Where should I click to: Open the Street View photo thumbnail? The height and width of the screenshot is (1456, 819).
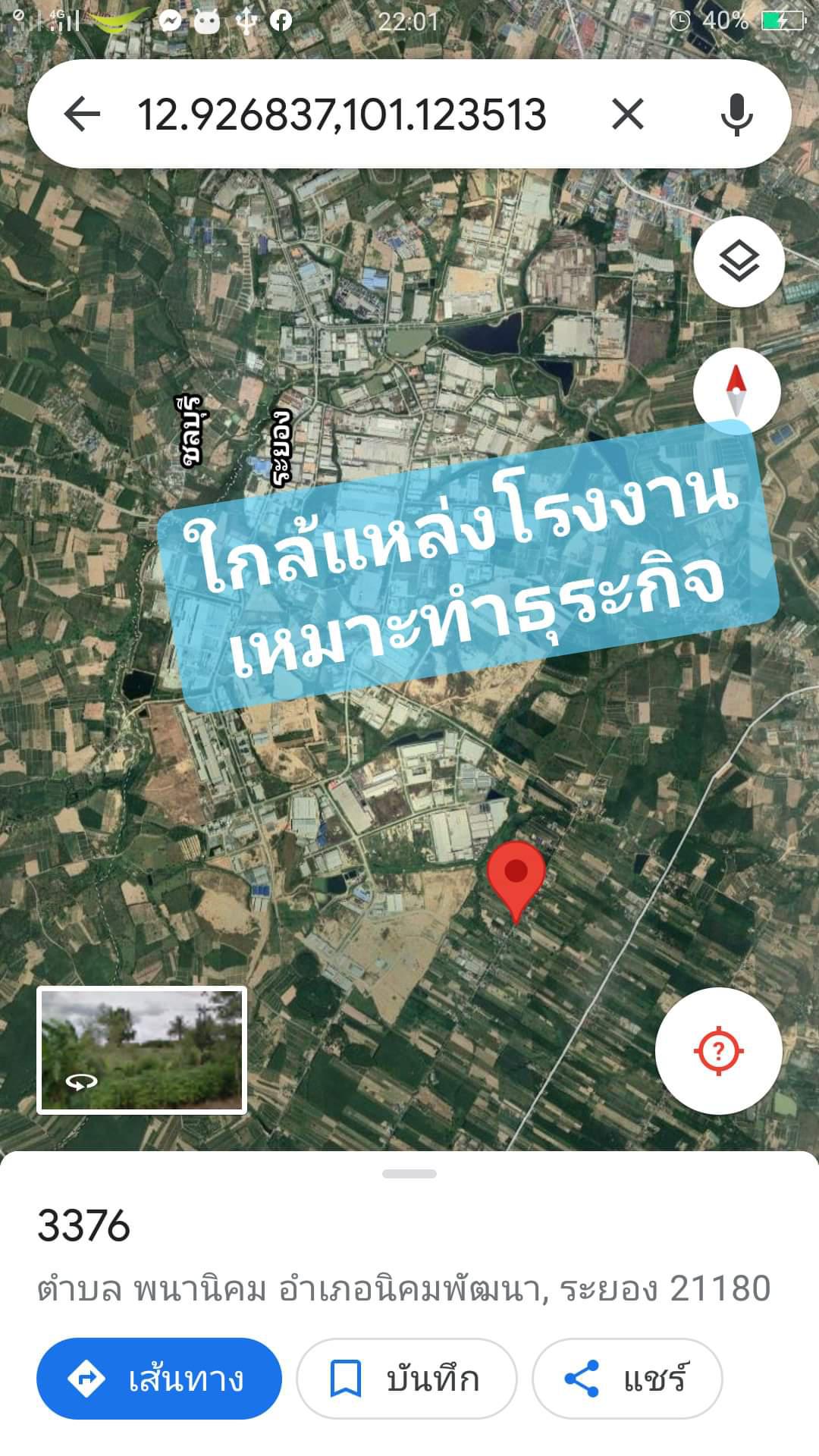click(142, 1050)
